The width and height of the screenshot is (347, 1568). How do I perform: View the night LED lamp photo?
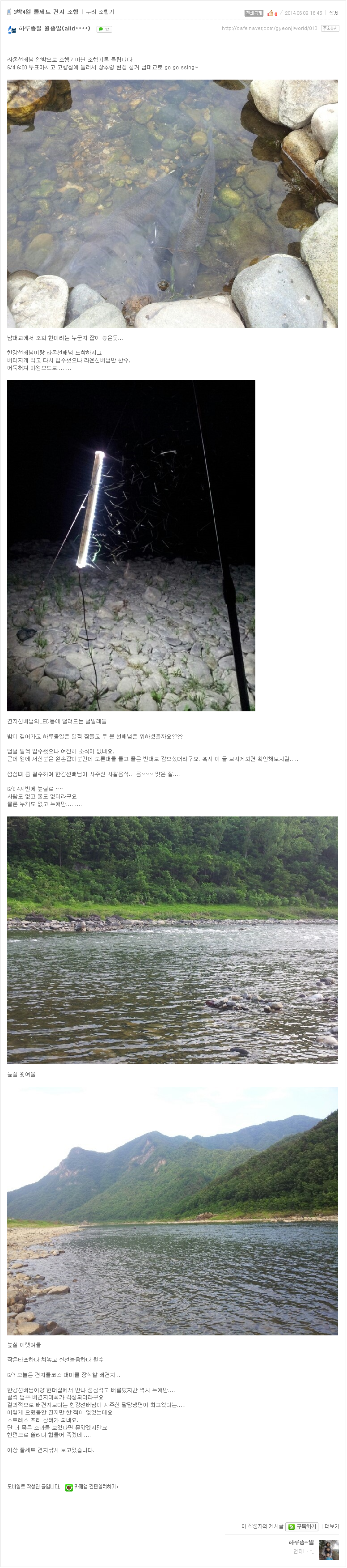click(131, 545)
